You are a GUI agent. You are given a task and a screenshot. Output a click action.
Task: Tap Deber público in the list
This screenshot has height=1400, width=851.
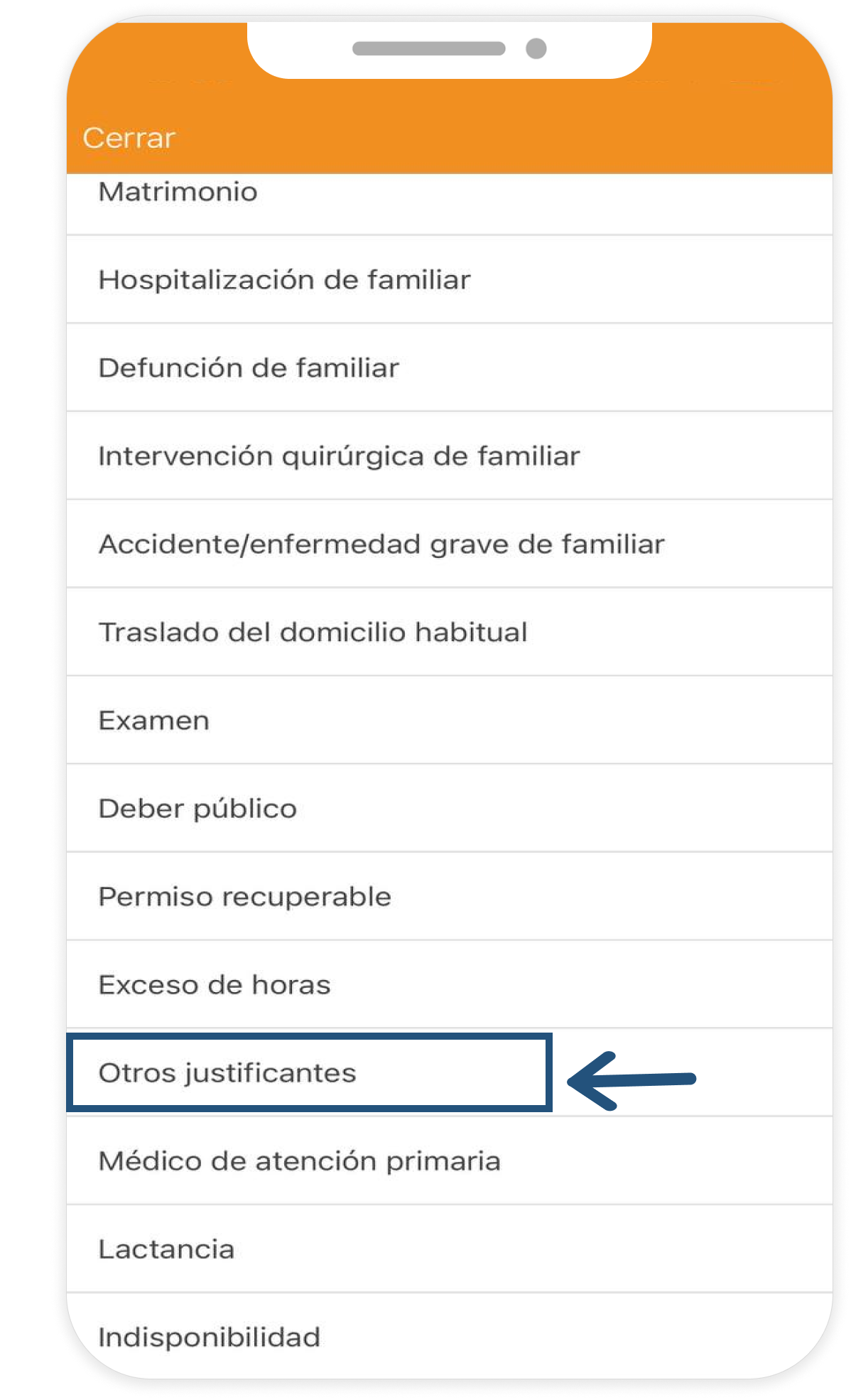tap(197, 808)
